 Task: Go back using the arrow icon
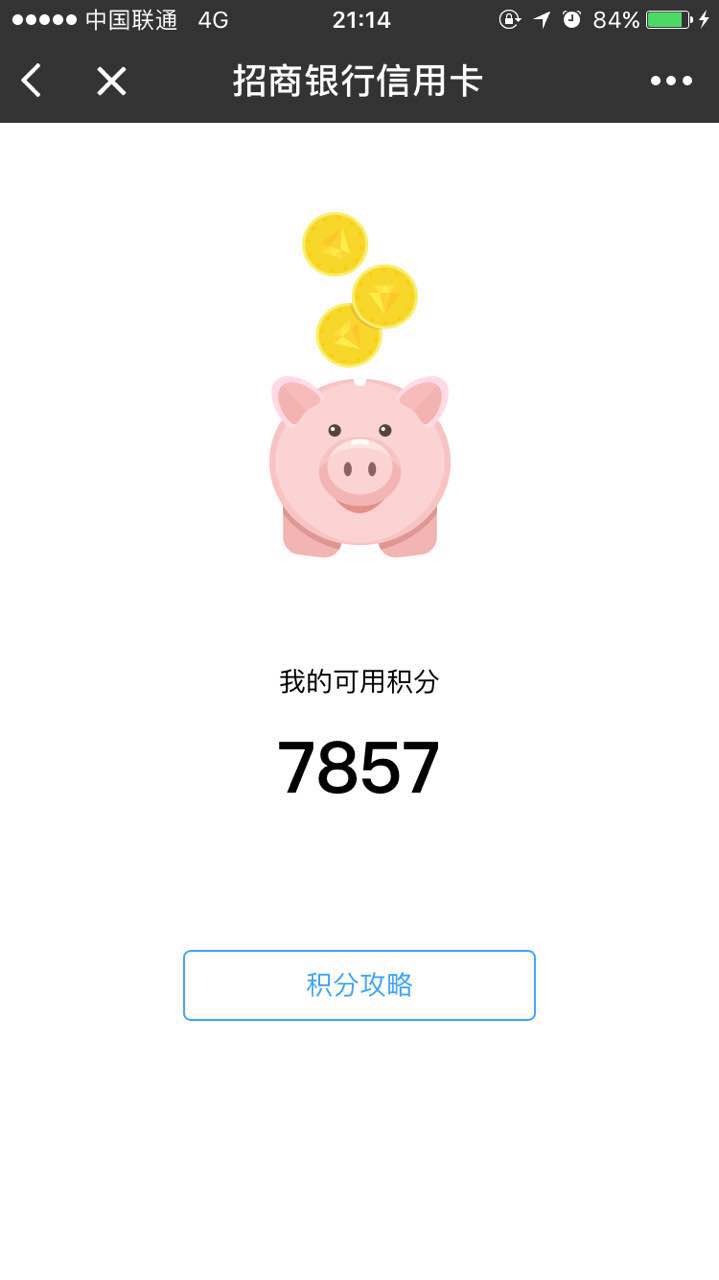(x=32, y=81)
